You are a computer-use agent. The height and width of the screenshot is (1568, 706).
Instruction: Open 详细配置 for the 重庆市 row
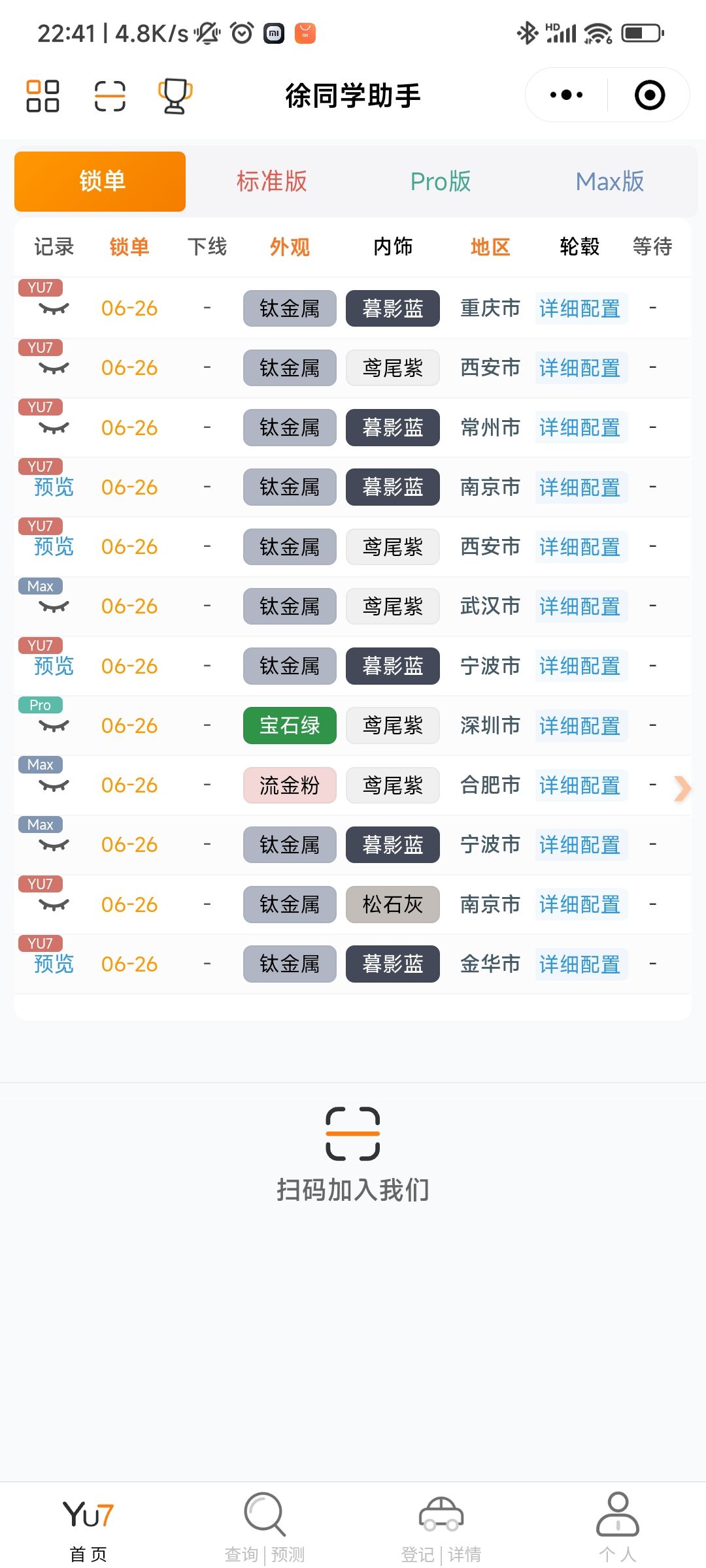pos(580,308)
